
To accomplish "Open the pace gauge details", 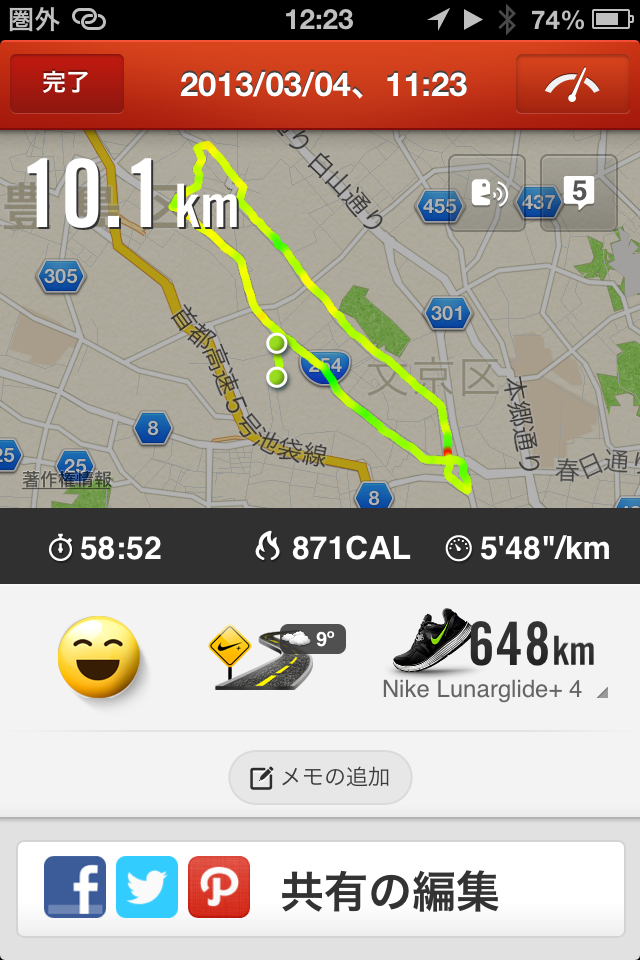I will [571, 84].
